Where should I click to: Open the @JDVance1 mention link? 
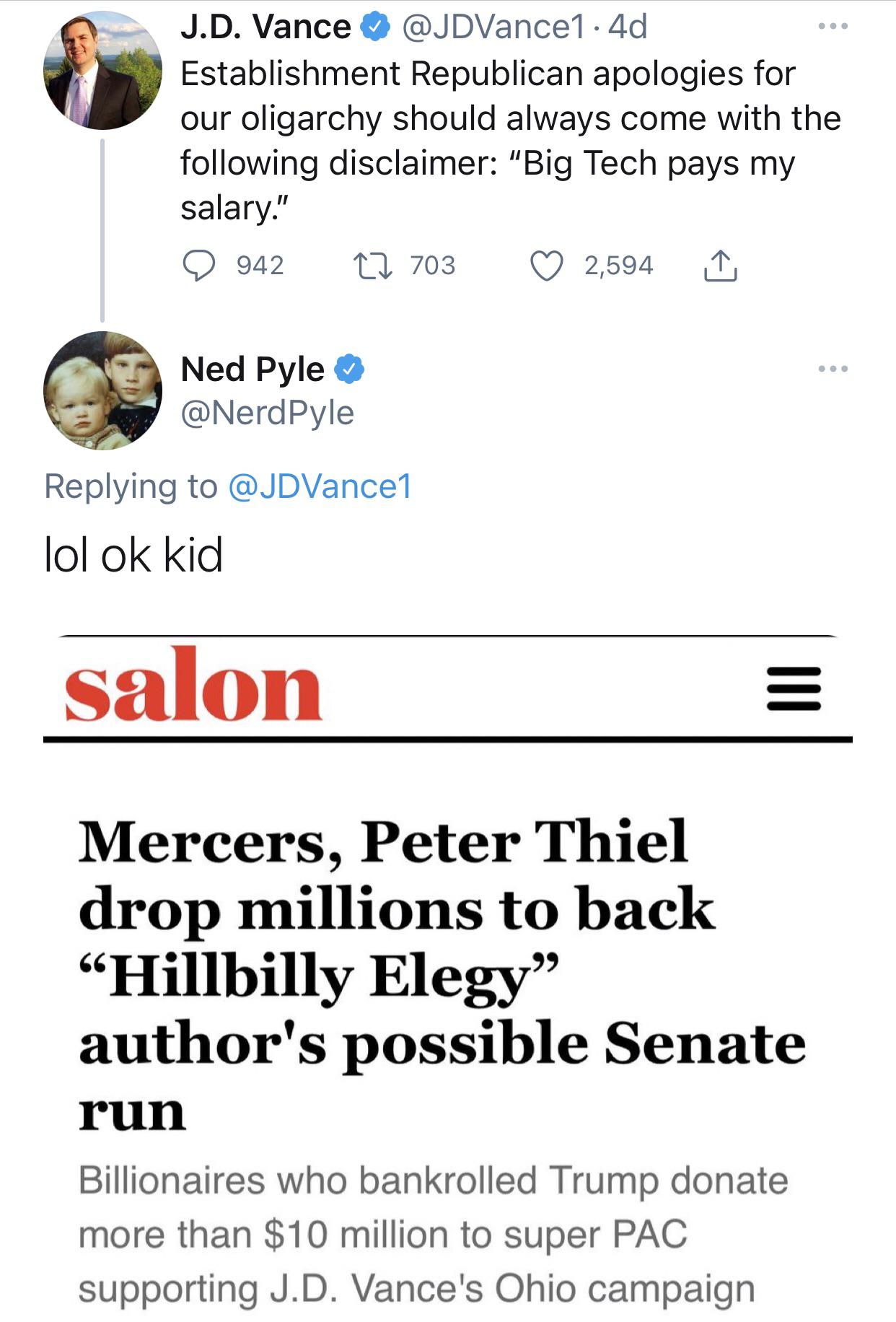[x=320, y=486]
